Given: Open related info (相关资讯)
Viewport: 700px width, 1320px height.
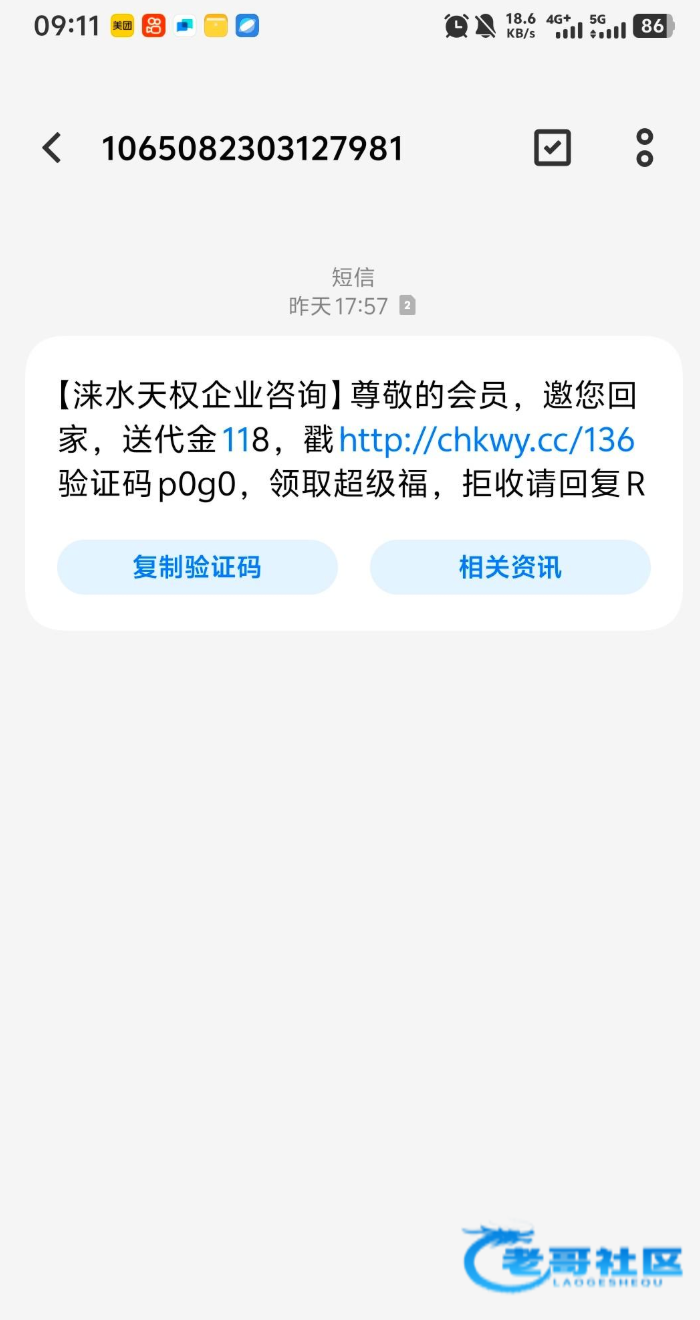Looking at the screenshot, I should 510,568.
